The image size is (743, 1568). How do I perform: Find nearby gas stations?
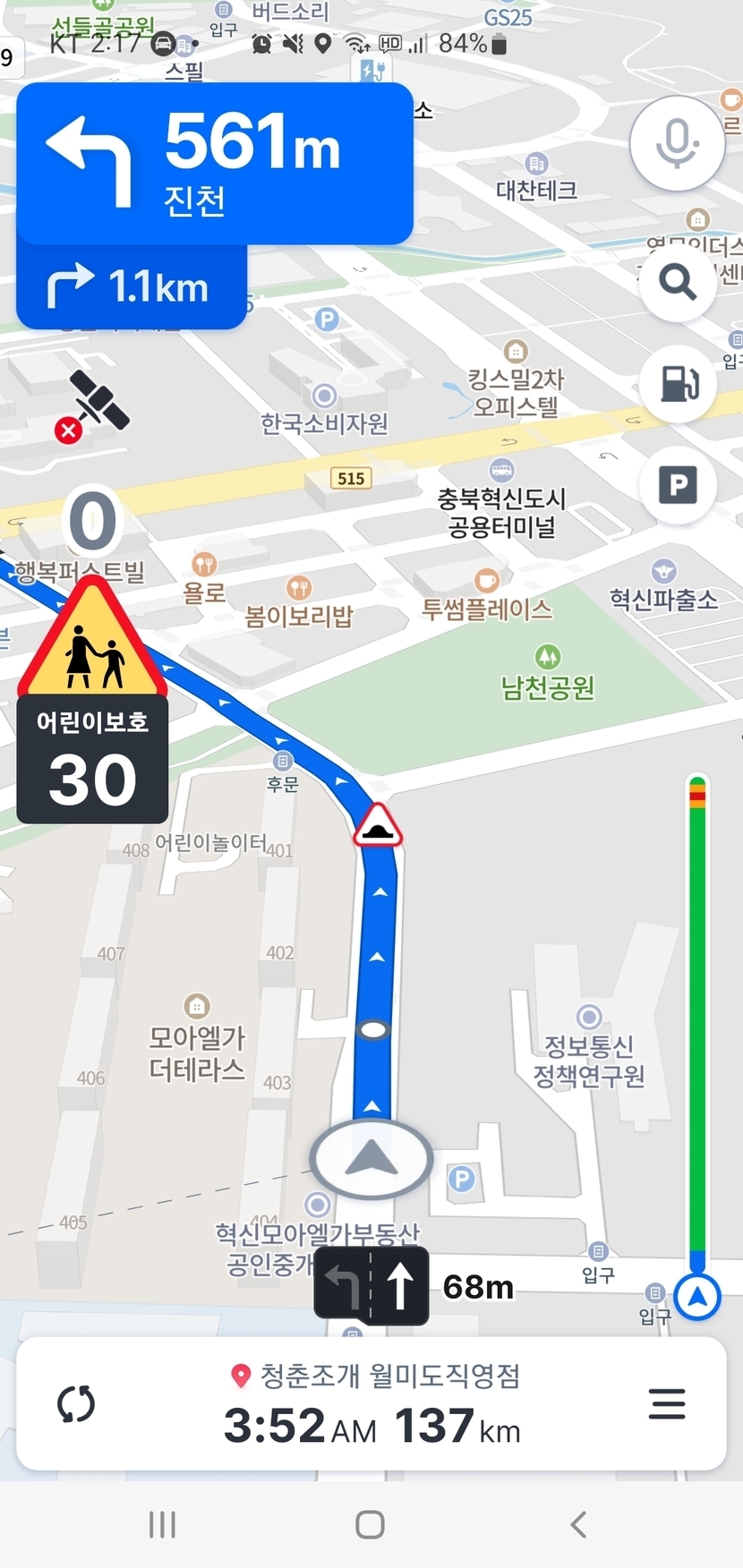click(x=678, y=384)
